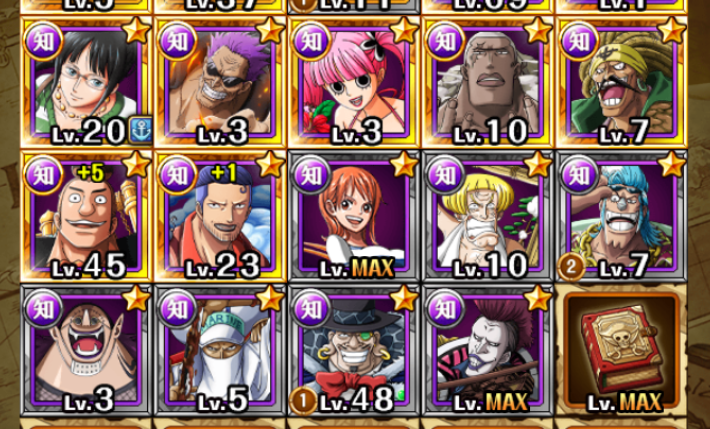Choose the Lv.23 character with +1 bonus
This screenshot has width=710, height=429.
[218, 215]
